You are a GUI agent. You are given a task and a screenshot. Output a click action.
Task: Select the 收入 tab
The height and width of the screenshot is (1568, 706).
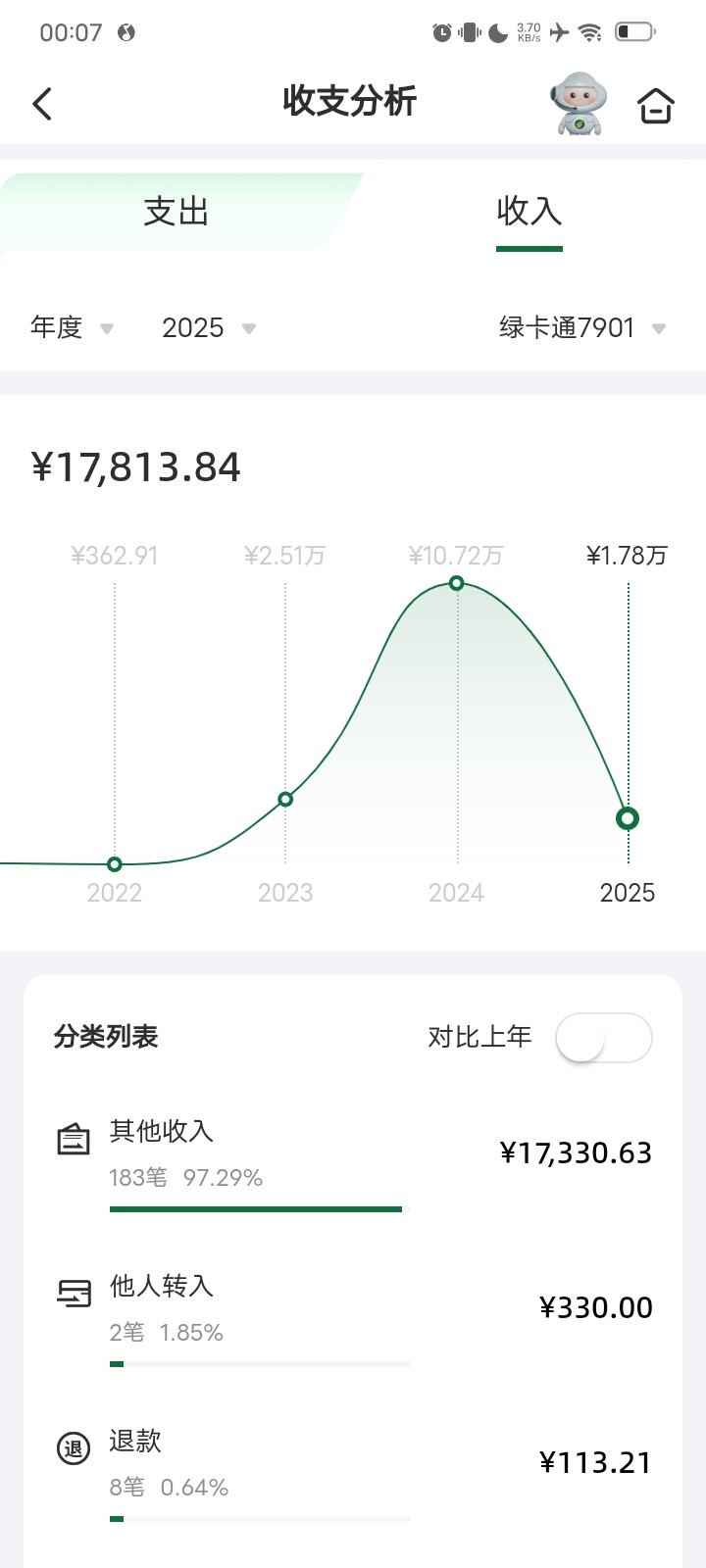point(529,213)
